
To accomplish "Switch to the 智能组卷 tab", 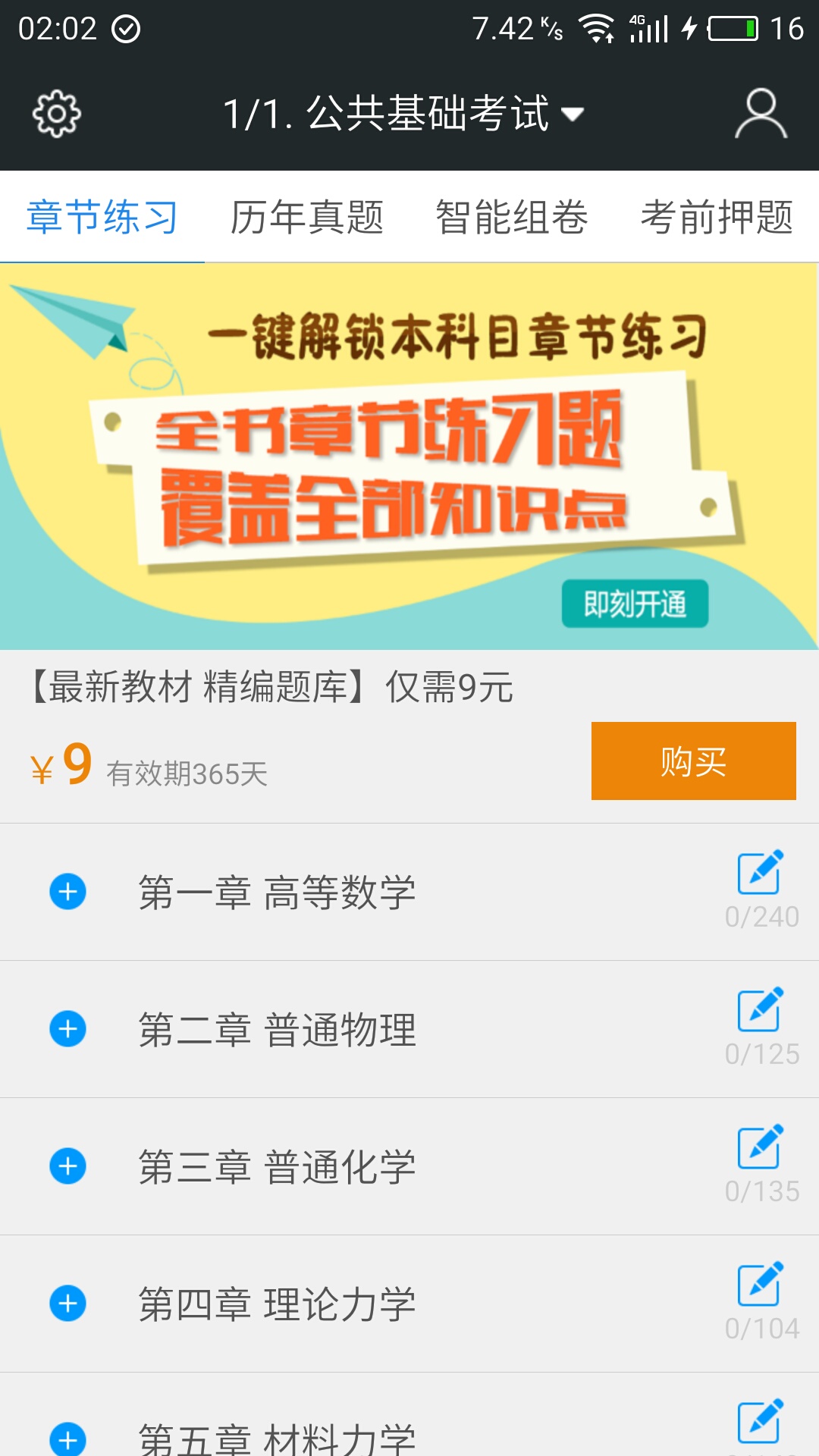I will 513,215.
